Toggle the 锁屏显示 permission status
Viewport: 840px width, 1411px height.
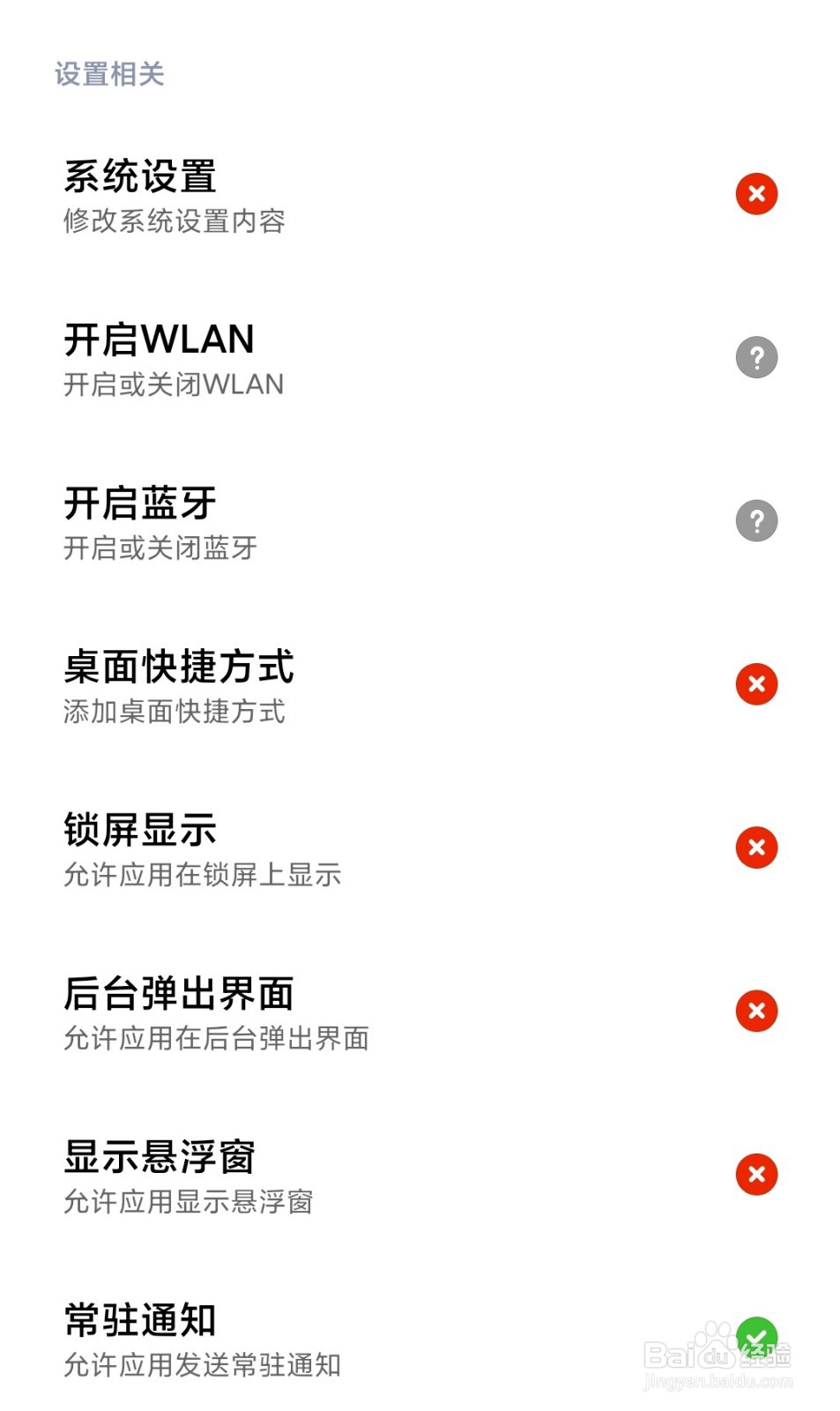tap(755, 847)
